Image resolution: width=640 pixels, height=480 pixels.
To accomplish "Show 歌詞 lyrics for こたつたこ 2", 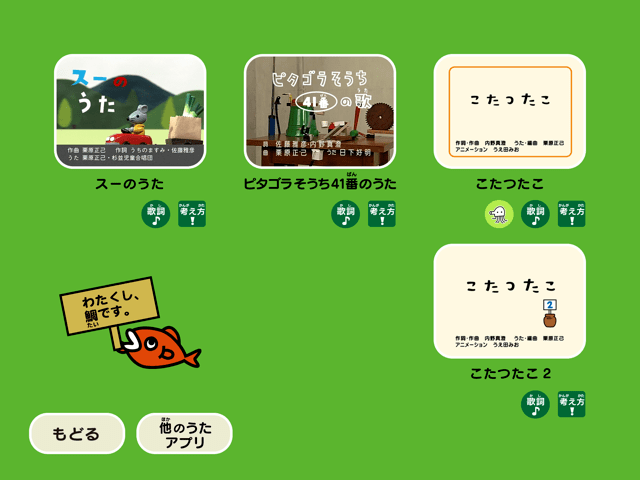I will click(536, 404).
